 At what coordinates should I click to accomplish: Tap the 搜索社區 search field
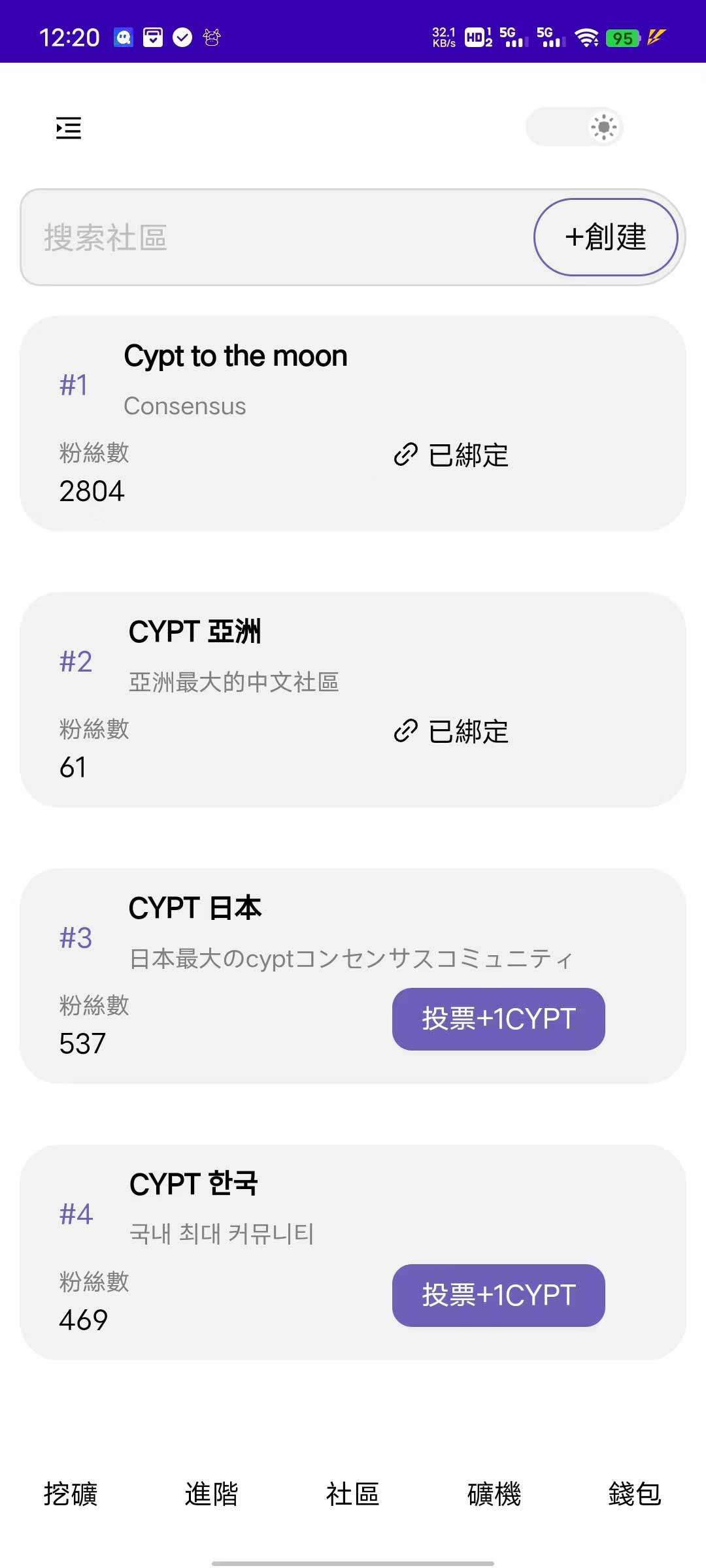tap(278, 237)
